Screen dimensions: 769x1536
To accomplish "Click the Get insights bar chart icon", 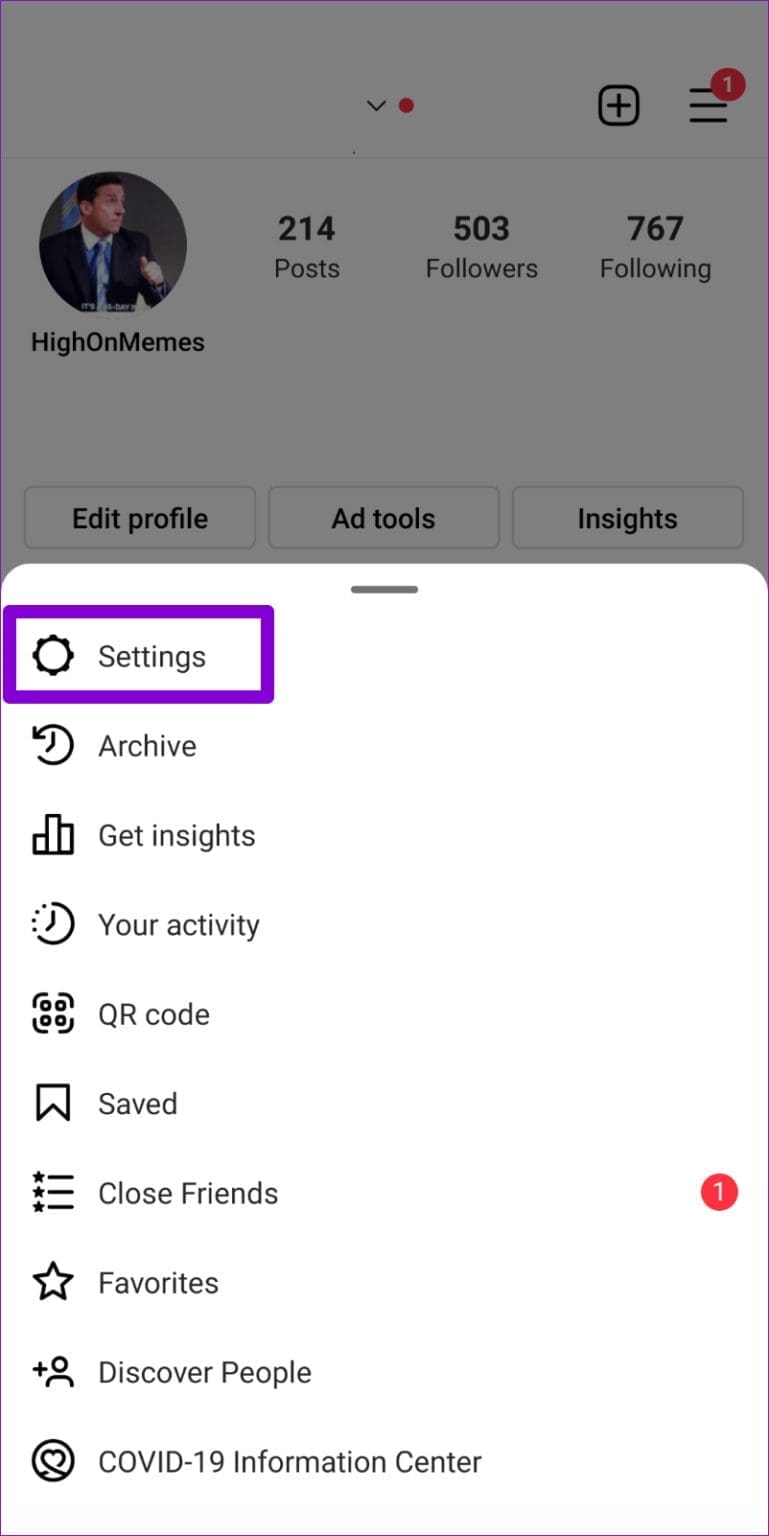I will (x=53, y=835).
